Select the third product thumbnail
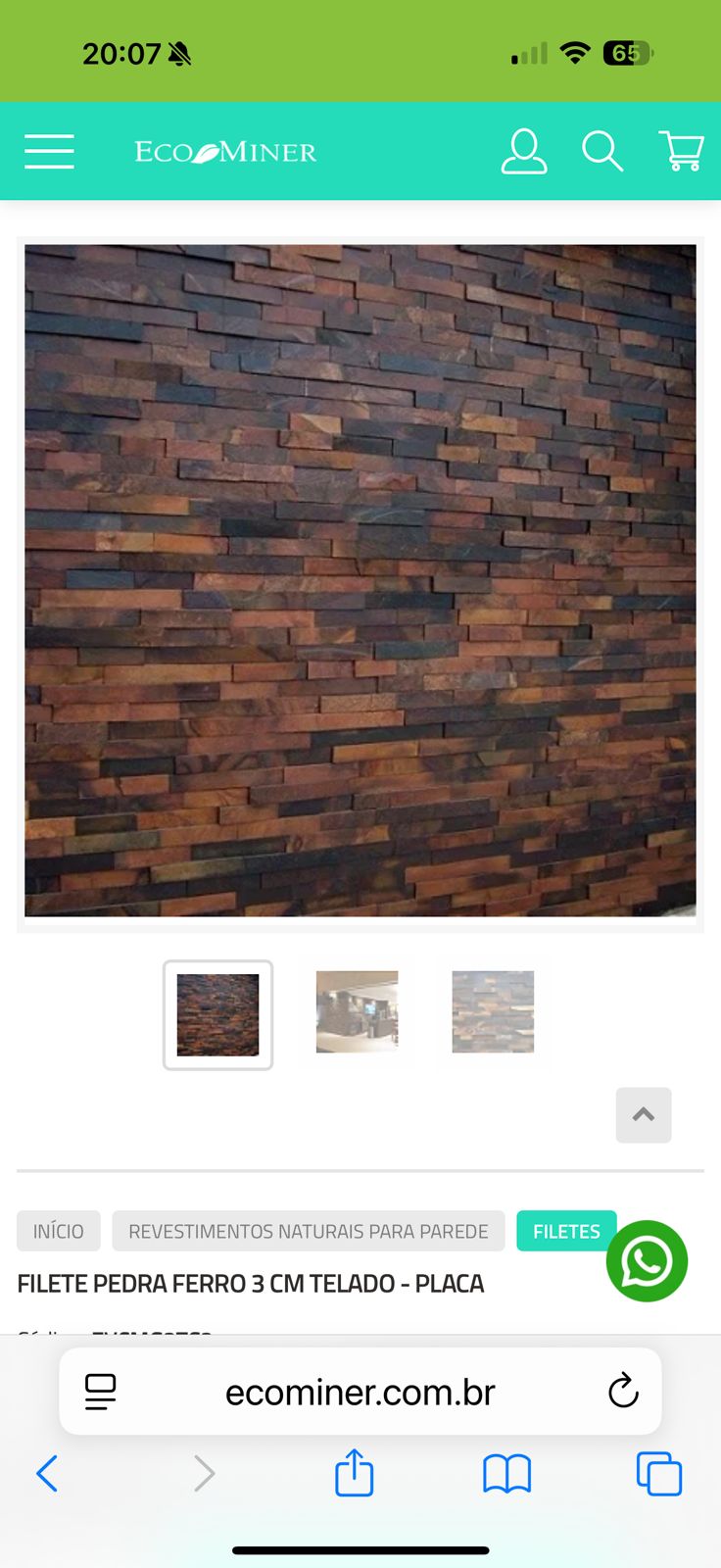The width and height of the screenshot is (721, 1568). pyautogui.click(x=493, y=1012)
